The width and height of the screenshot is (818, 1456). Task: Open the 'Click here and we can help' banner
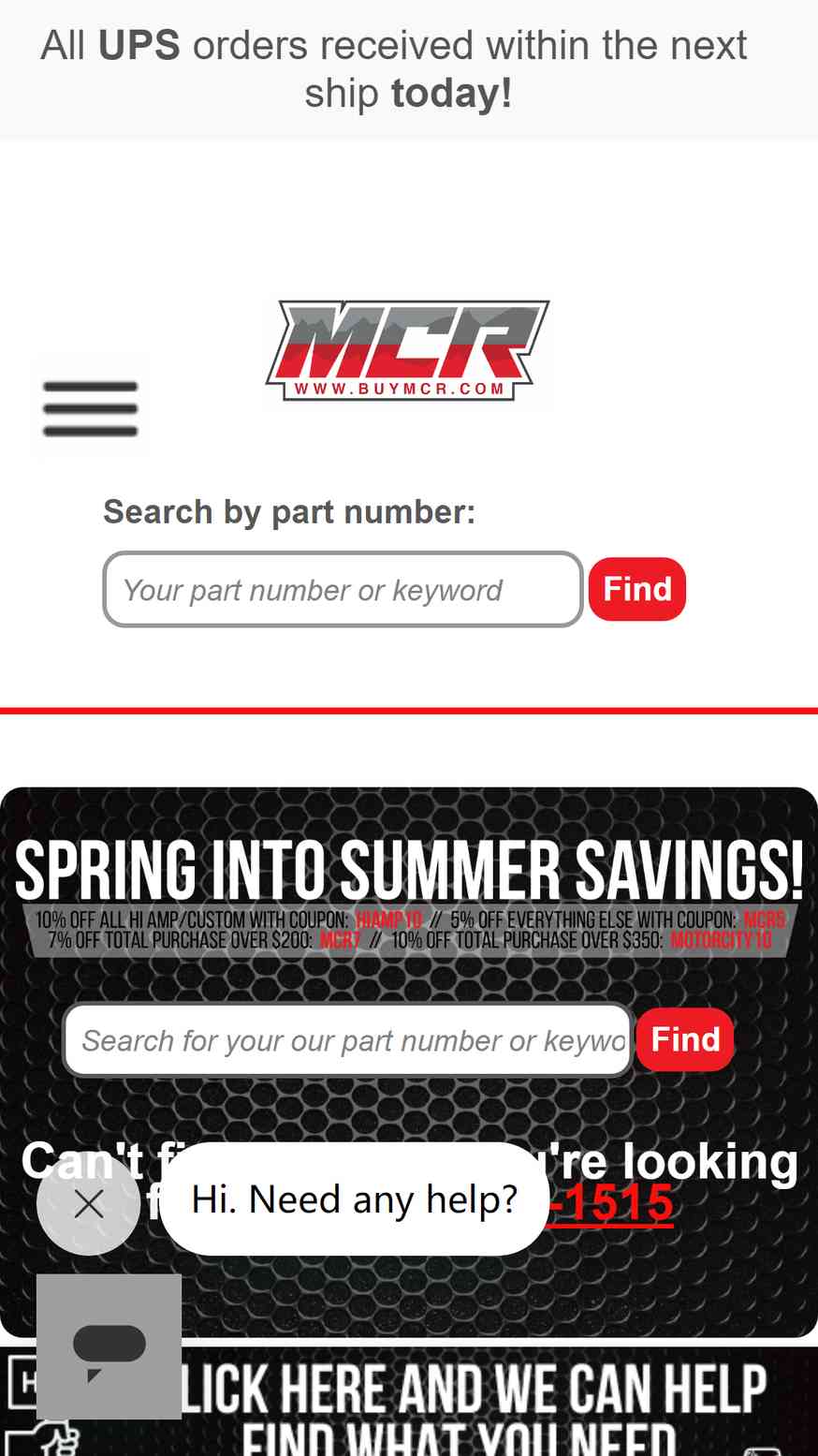coord(409,1402)
